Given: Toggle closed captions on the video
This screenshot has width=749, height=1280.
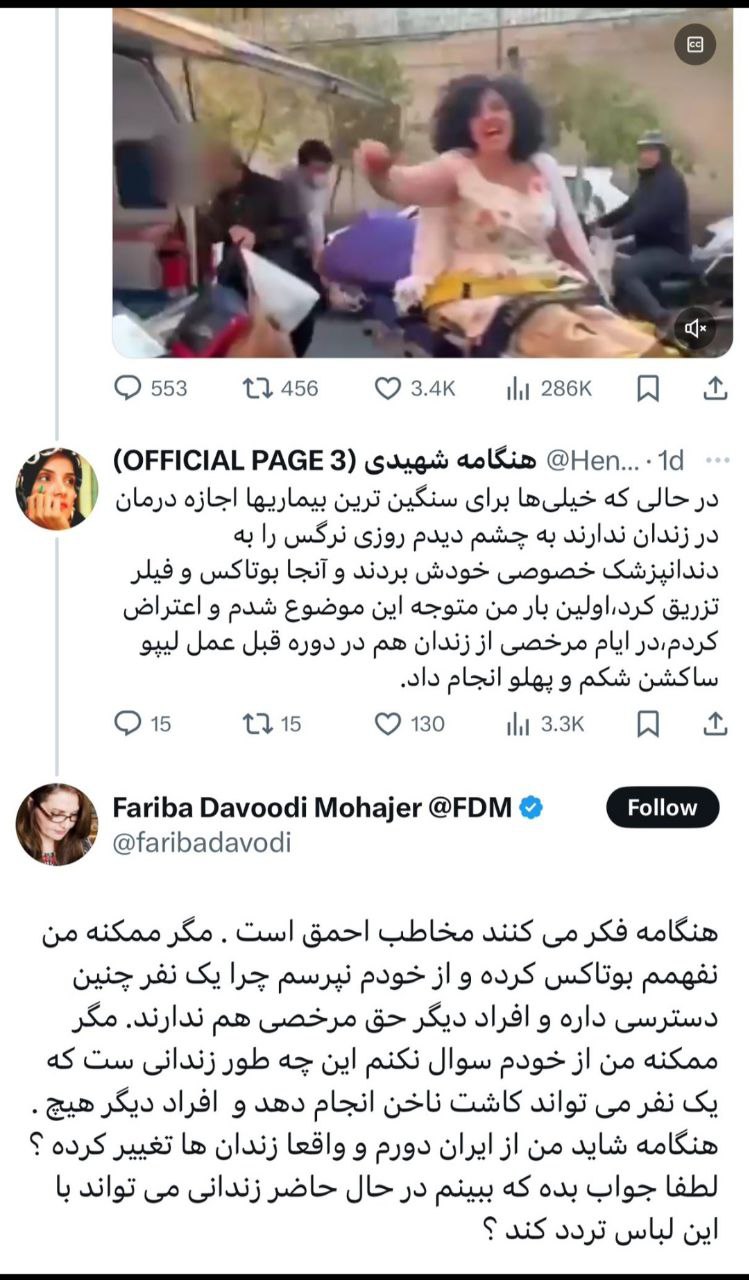Looking at the screenshot, I should [x=695, y=44].
